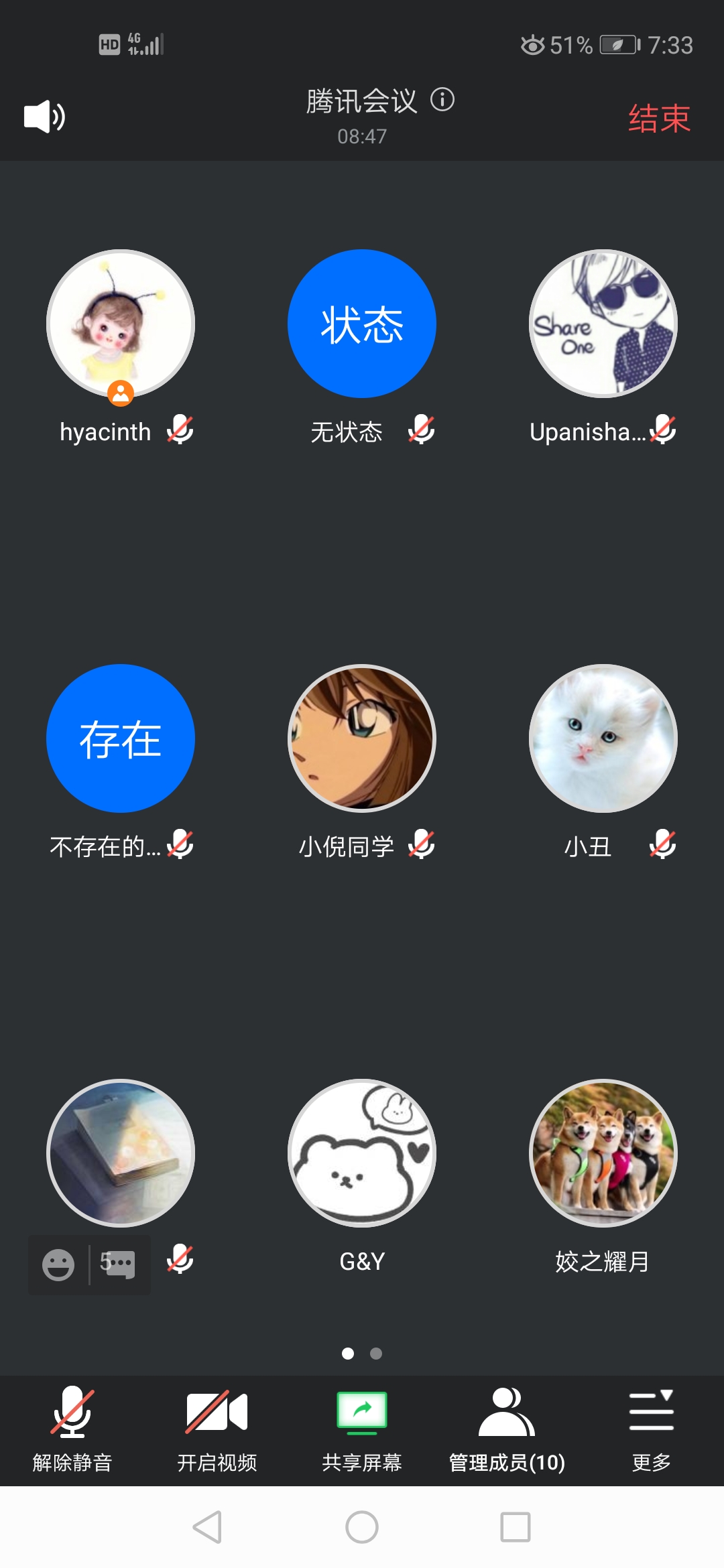This screenshot has width=724, height=1568.
Task: Go to second participants page dot
Action: point(376,1354)
